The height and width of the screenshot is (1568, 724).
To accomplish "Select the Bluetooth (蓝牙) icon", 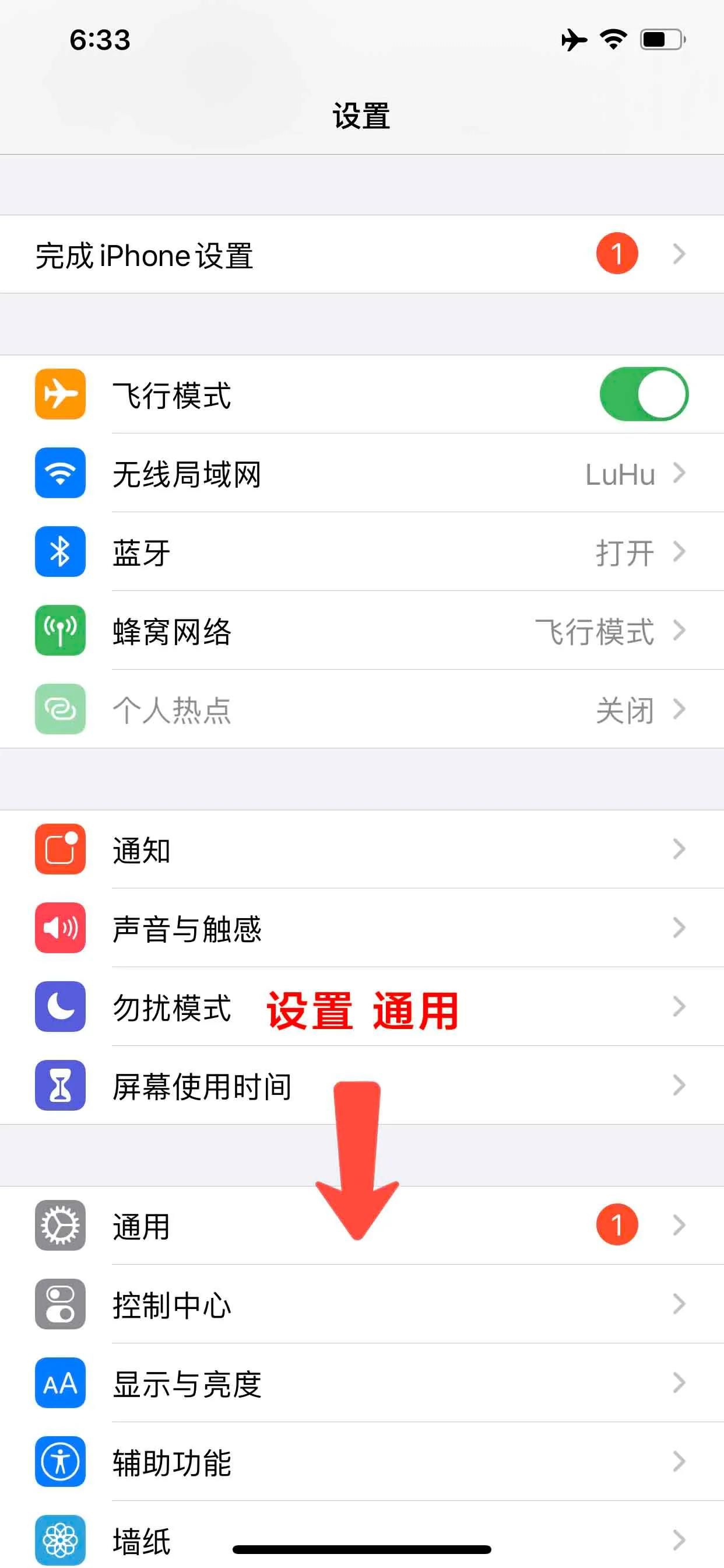I will (x=59, y=552).
